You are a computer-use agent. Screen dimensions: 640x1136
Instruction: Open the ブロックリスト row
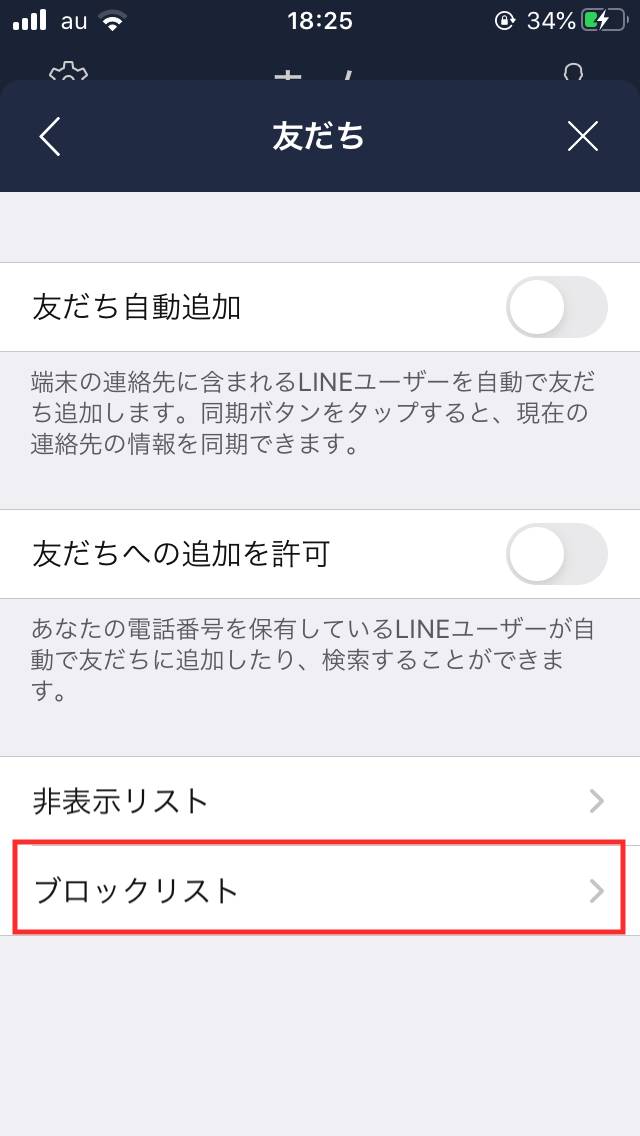320,889
